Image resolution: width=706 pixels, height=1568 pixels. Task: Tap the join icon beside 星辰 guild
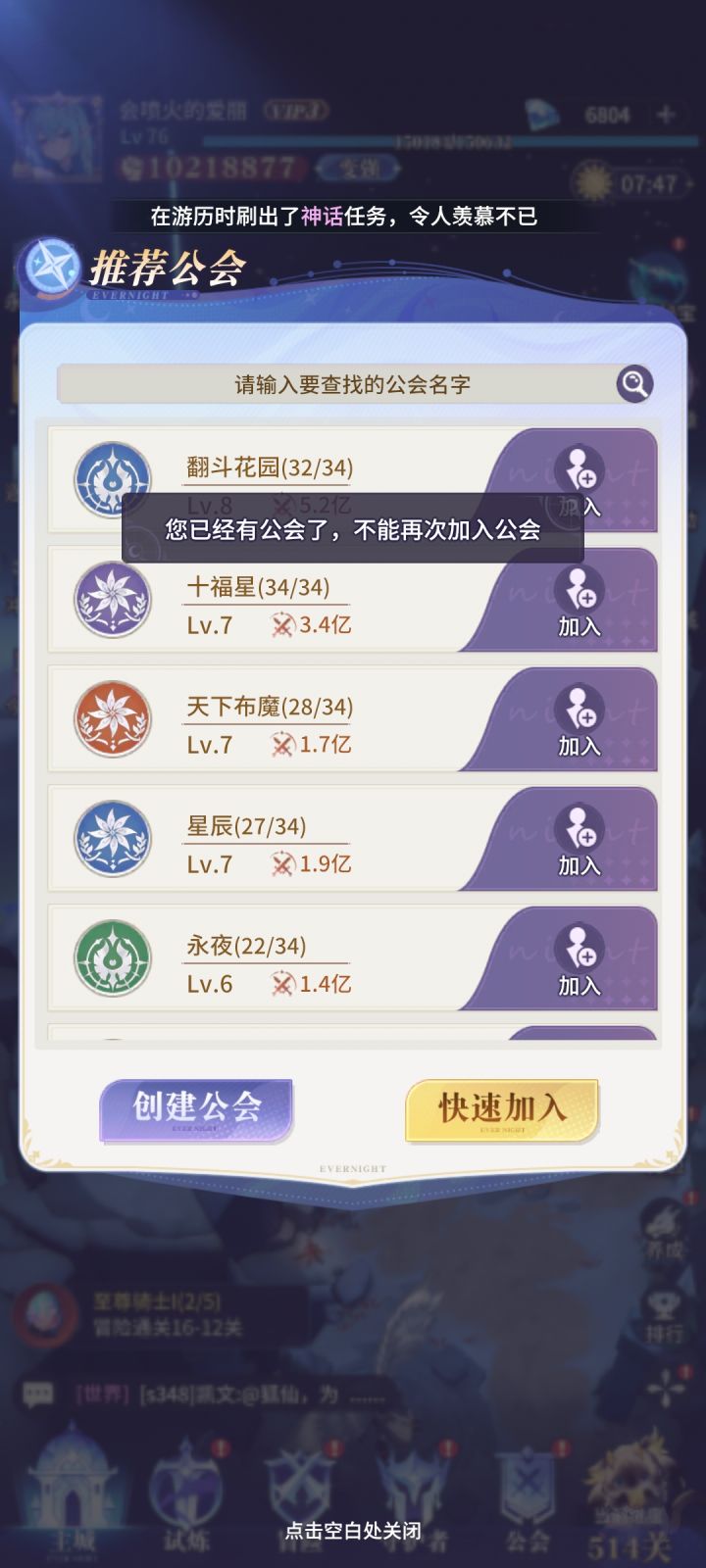[x=580, y=830]
